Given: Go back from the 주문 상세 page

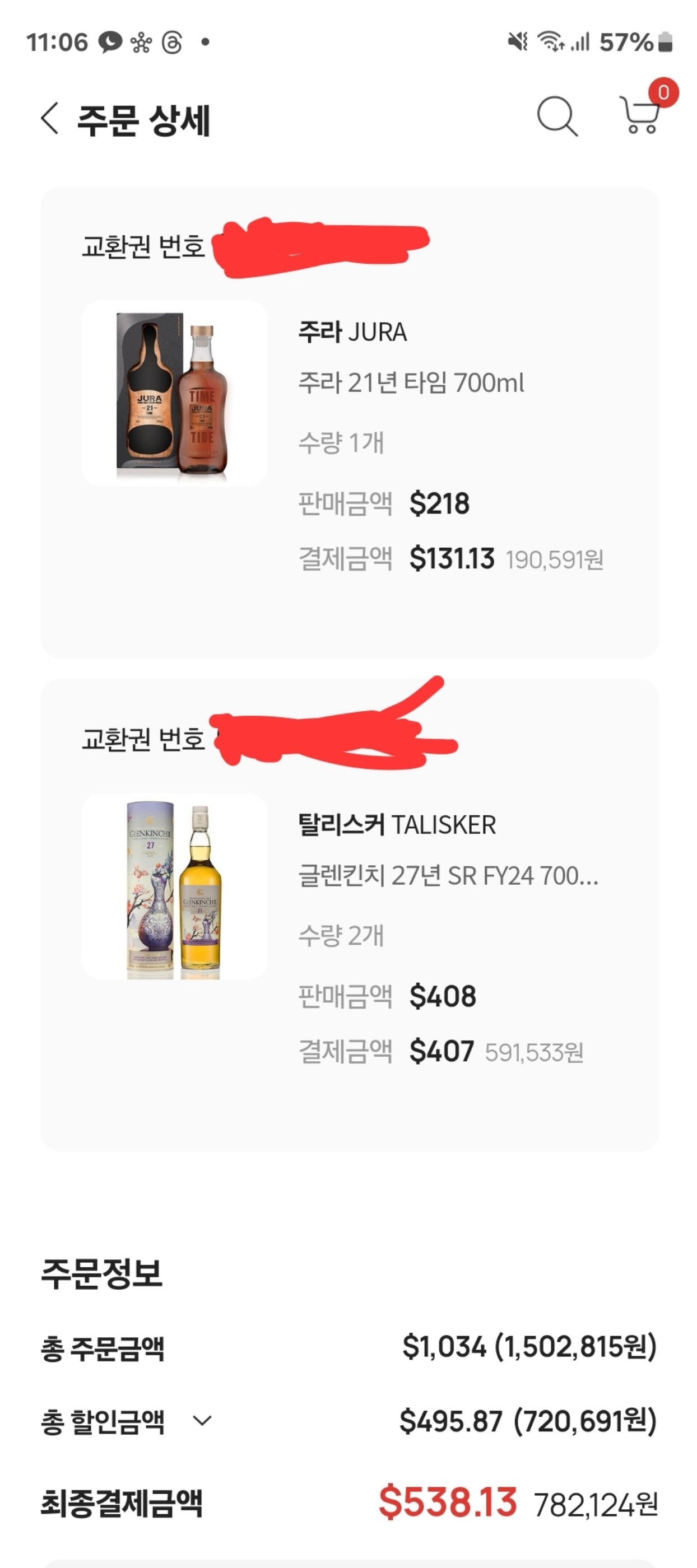Looking at the screenshot, I should click(x=50, y=118).
